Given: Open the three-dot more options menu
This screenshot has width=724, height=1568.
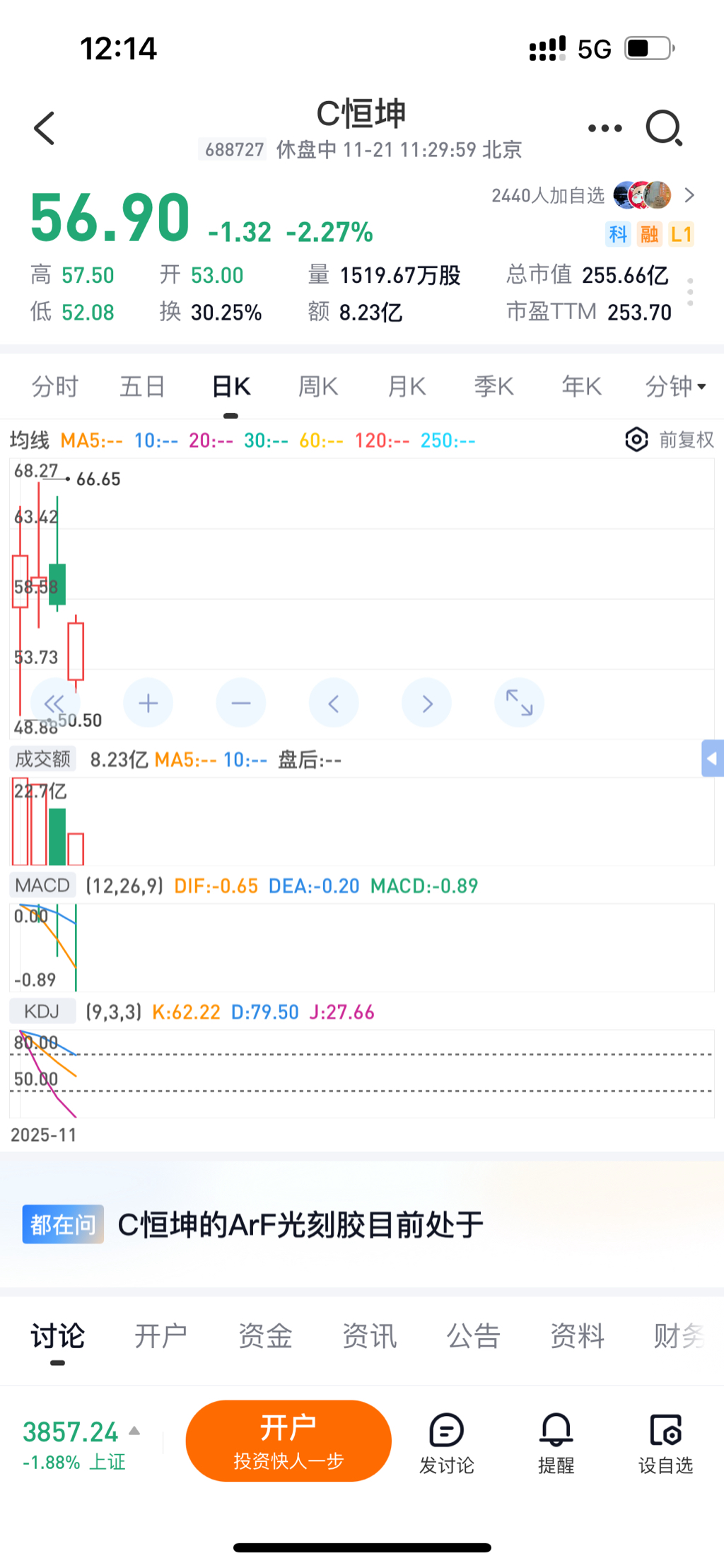Looking at the screenshot, I should [605, 129].
